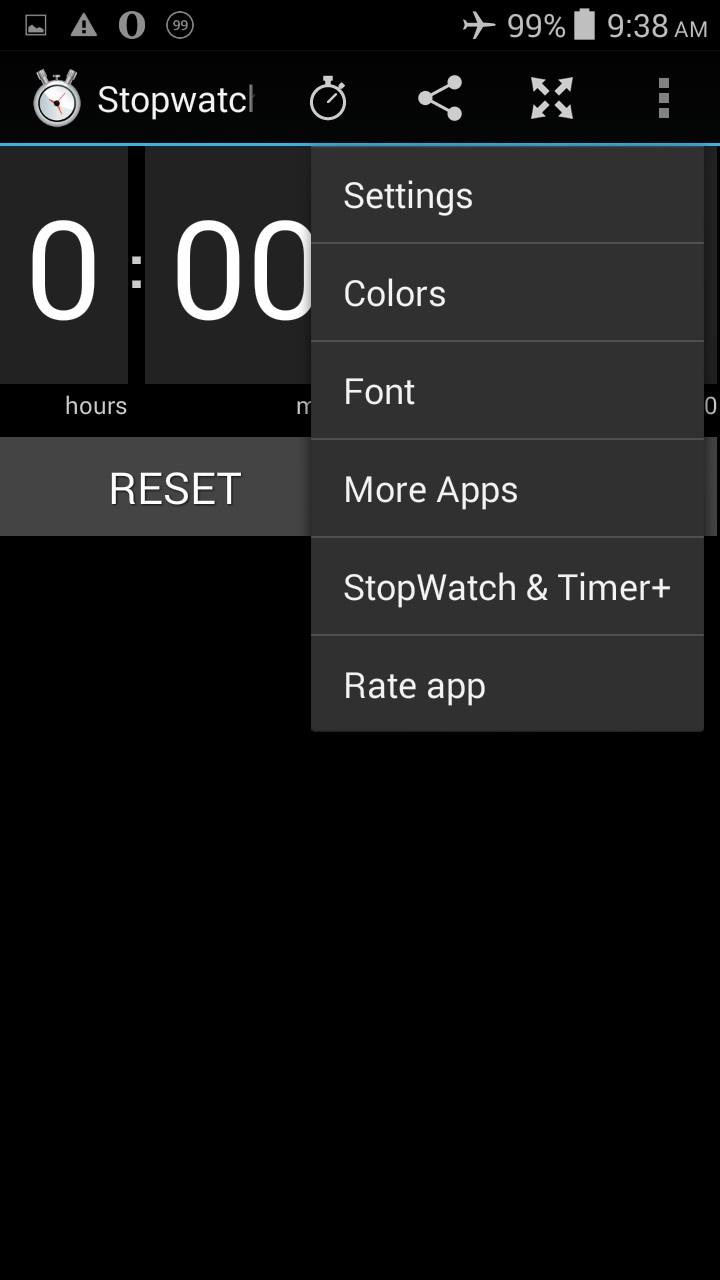Tap the battery indicator
This screenshot has height=1280, width=720.
[x=585, y=24]
